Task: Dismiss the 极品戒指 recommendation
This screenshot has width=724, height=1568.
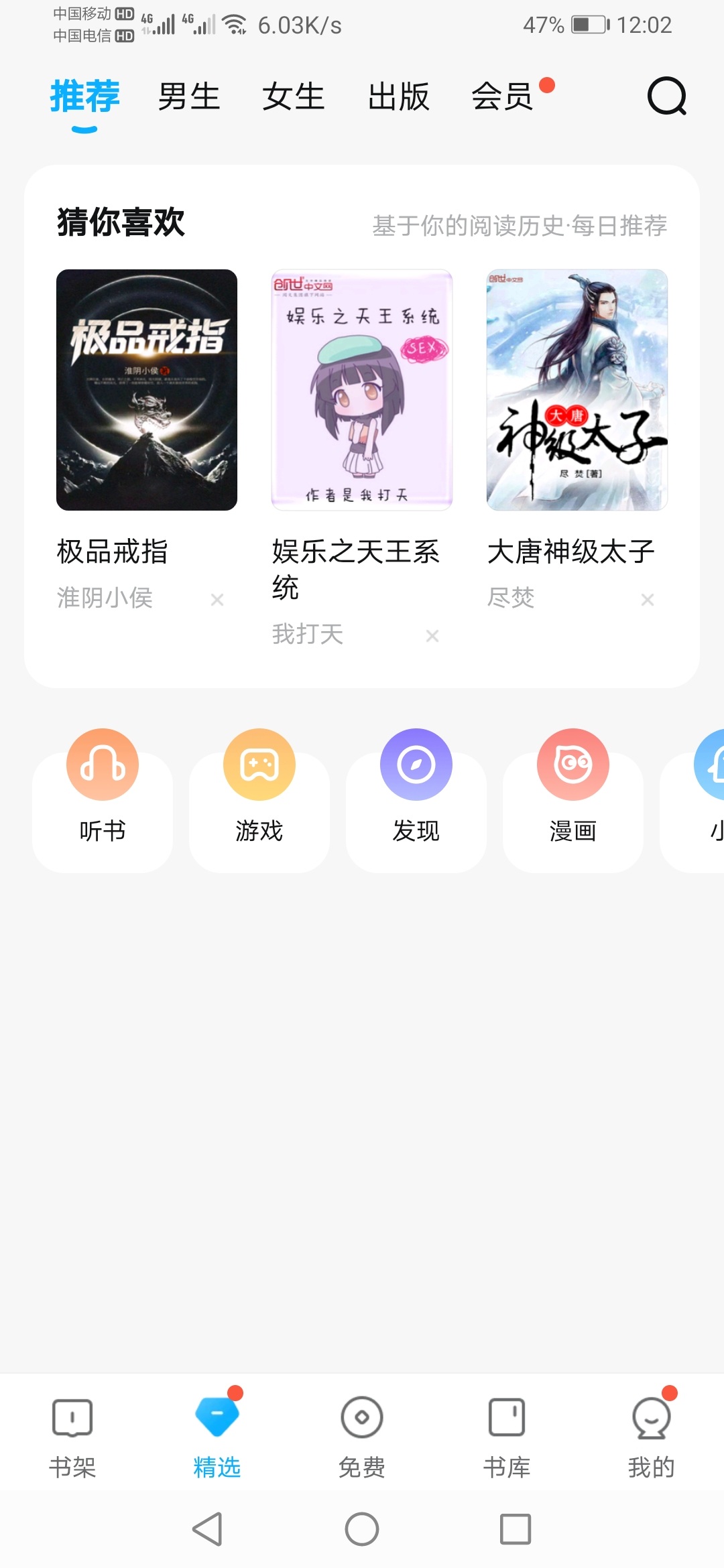Action: pos(217,600)
